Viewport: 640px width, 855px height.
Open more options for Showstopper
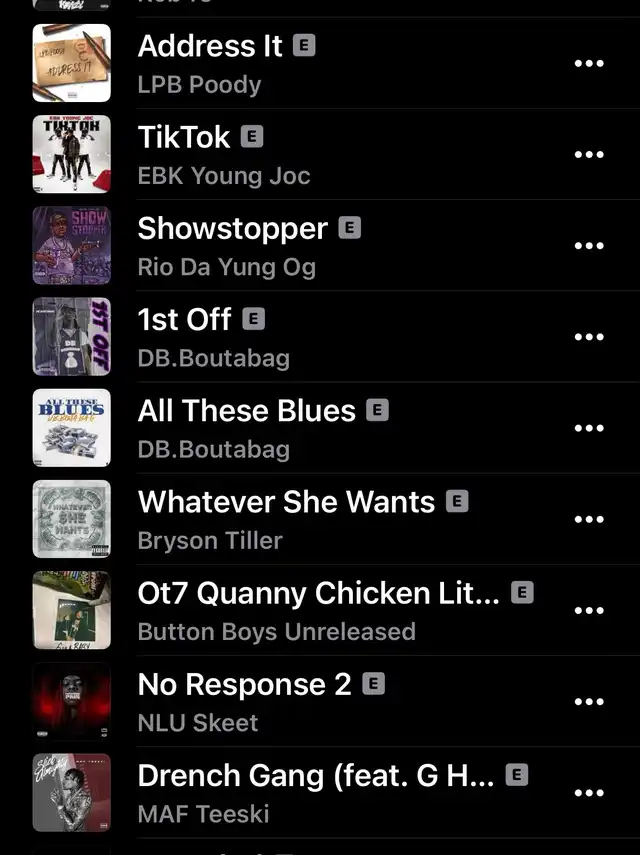[x=589, y=245]
